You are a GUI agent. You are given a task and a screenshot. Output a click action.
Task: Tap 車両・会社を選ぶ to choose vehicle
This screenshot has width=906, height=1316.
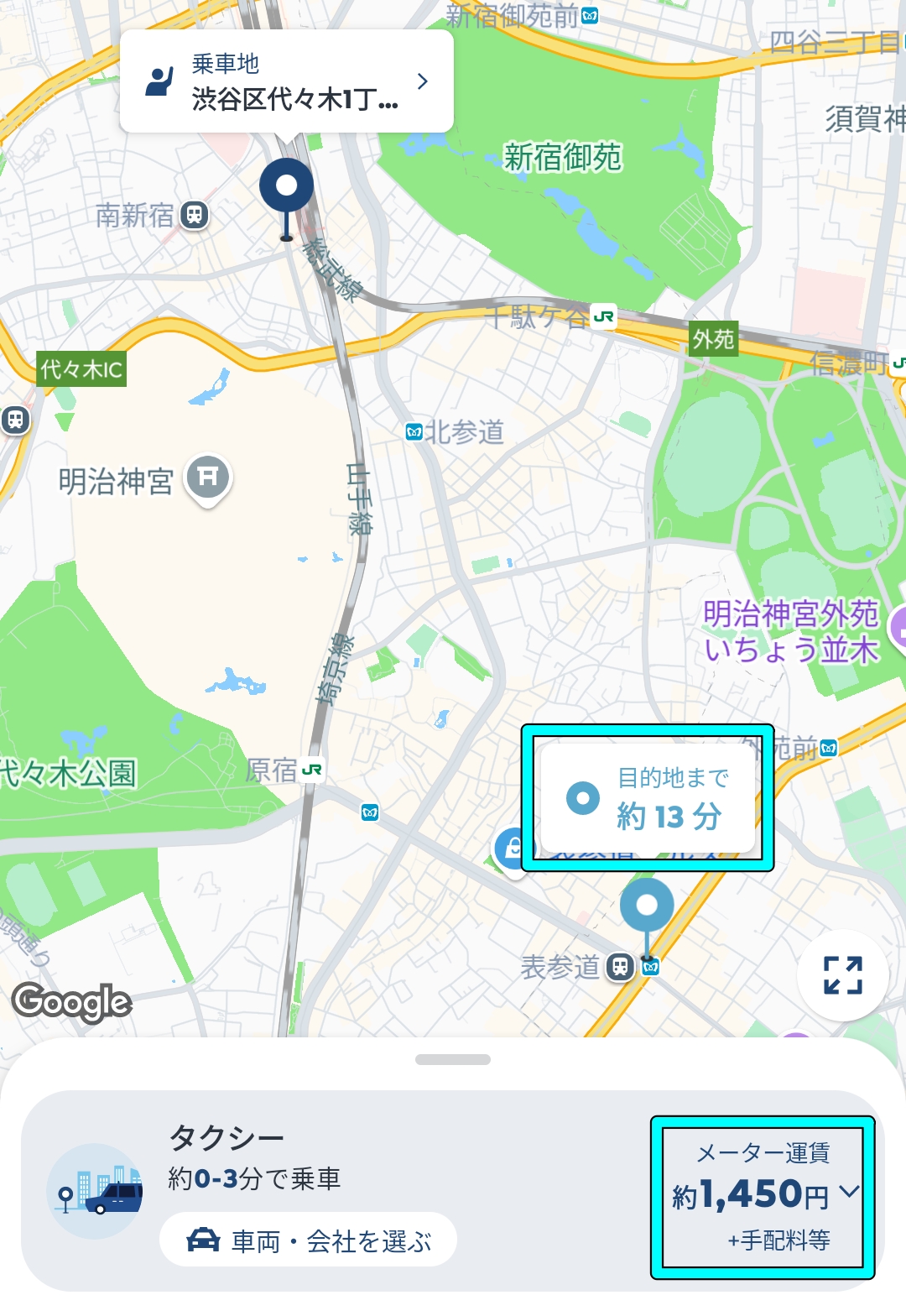(x=309, y=1240)
